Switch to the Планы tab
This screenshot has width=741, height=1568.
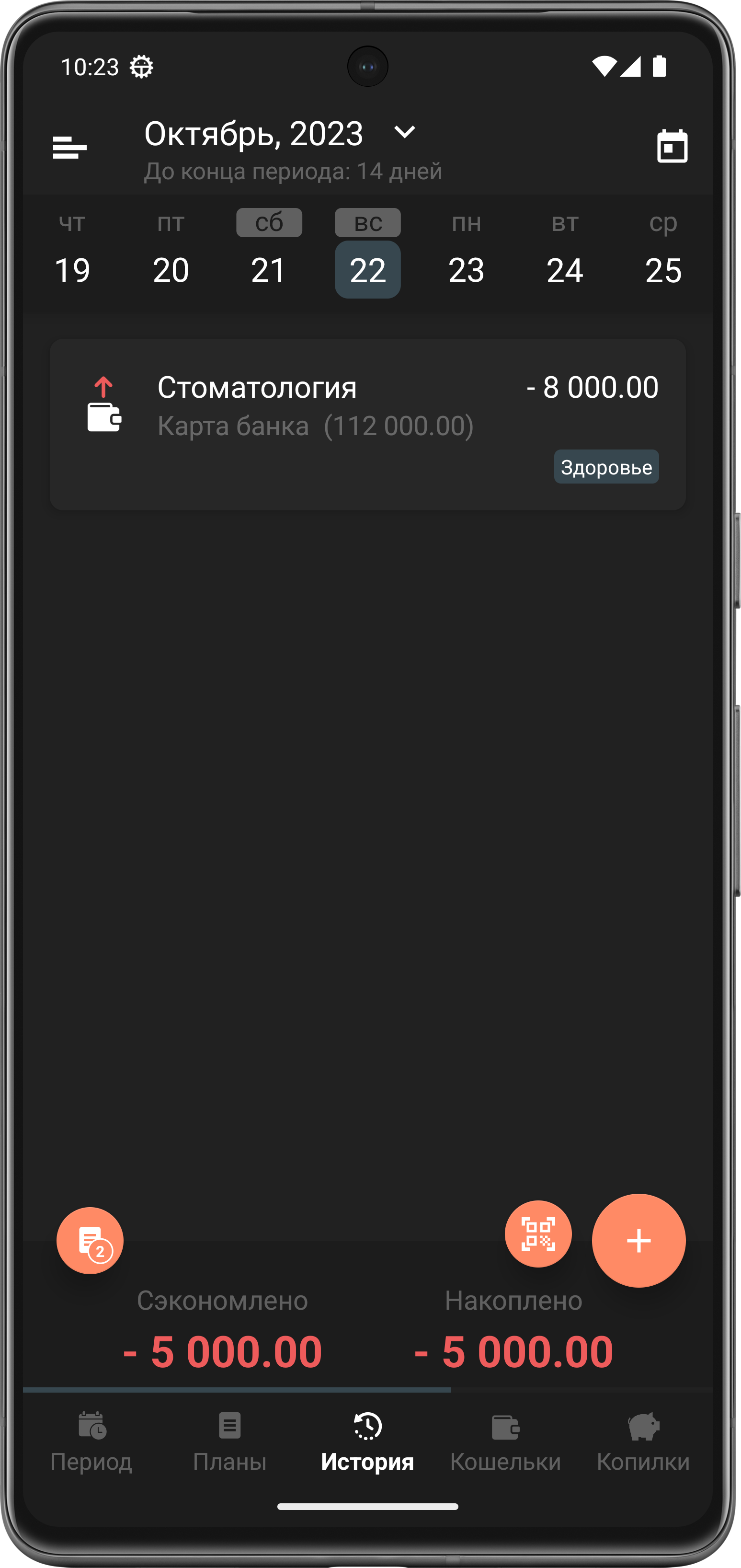(229, 1441)
